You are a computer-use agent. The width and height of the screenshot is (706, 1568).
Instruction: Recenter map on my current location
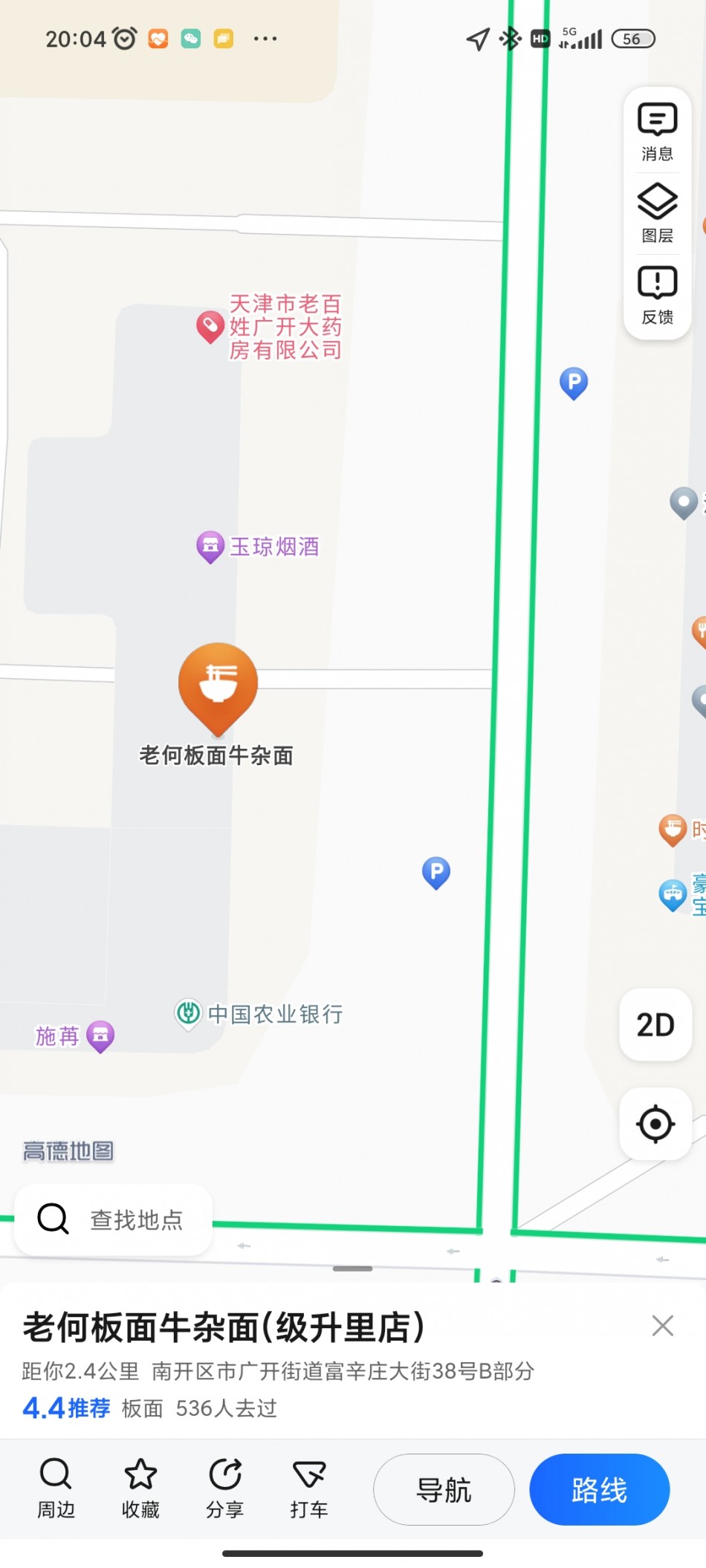[x=655, y=1124]
